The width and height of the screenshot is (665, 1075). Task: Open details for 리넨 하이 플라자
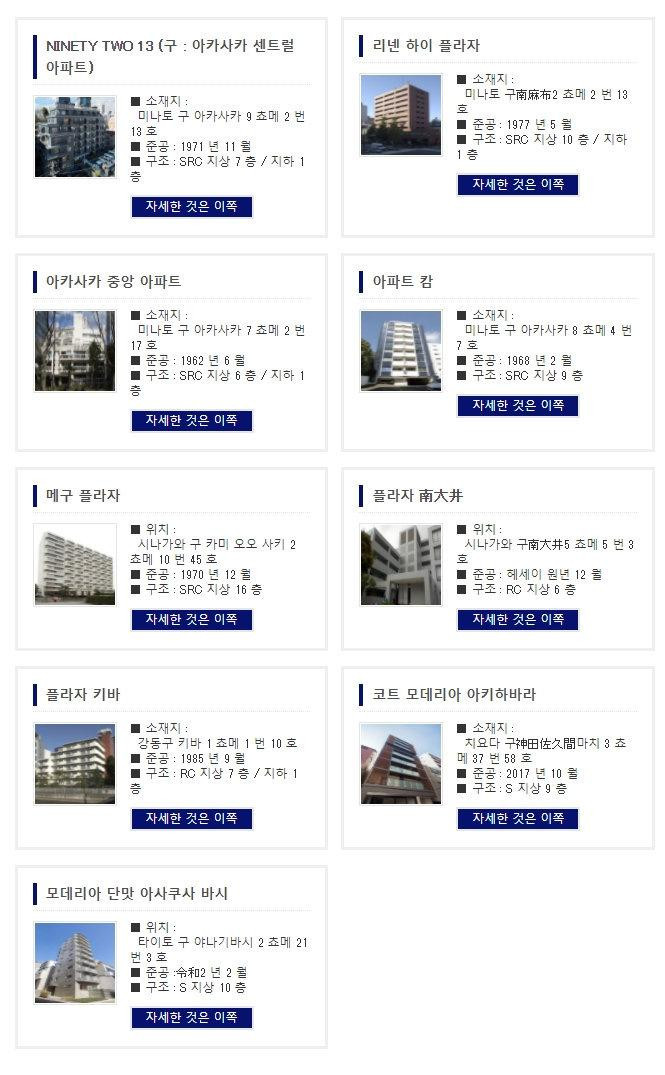point(517,185)
